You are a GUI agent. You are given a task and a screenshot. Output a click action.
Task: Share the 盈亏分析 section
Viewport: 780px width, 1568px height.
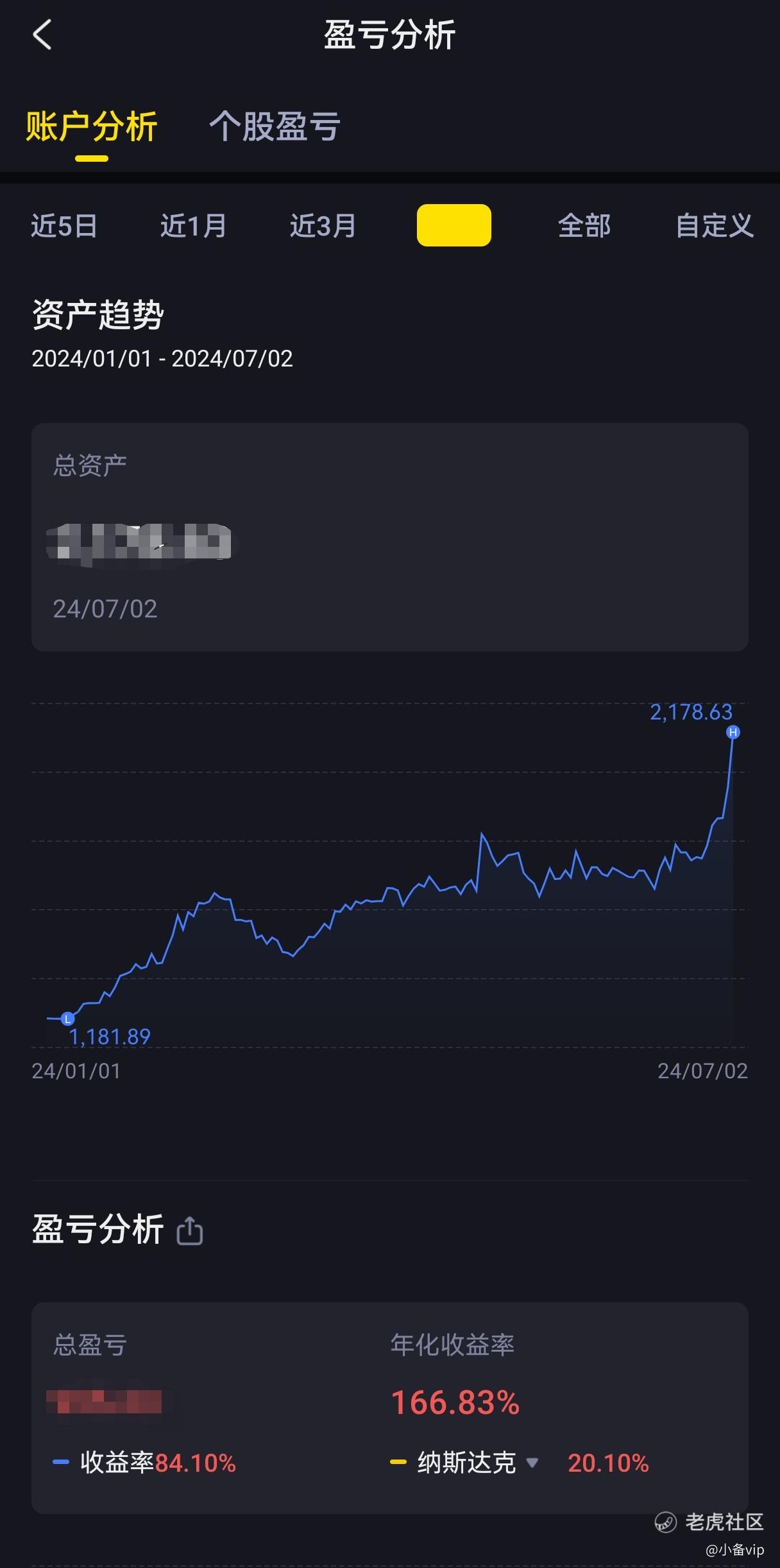(189, 1230)
